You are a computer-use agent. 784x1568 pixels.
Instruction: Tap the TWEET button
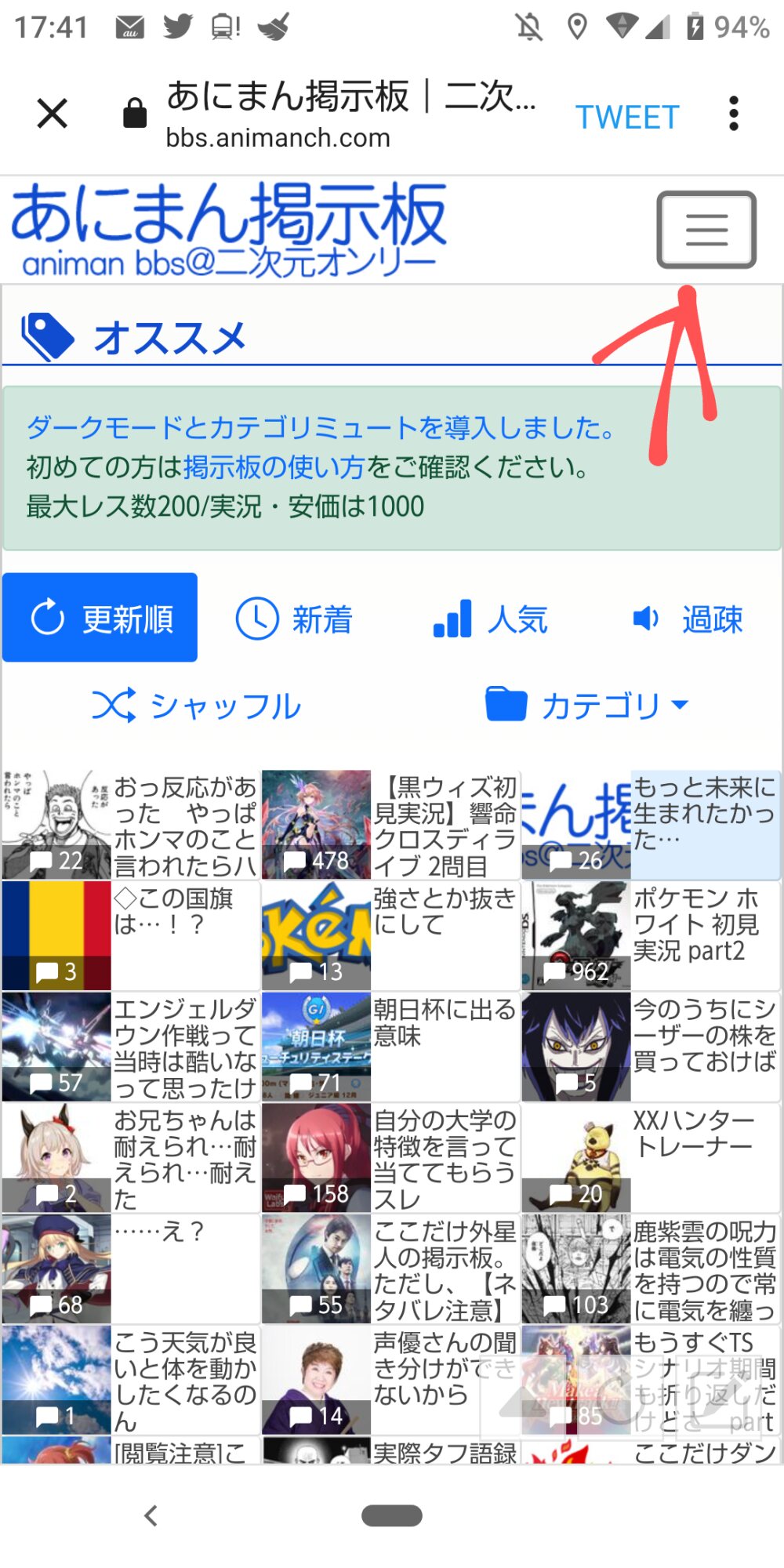(x=627, y=118)
